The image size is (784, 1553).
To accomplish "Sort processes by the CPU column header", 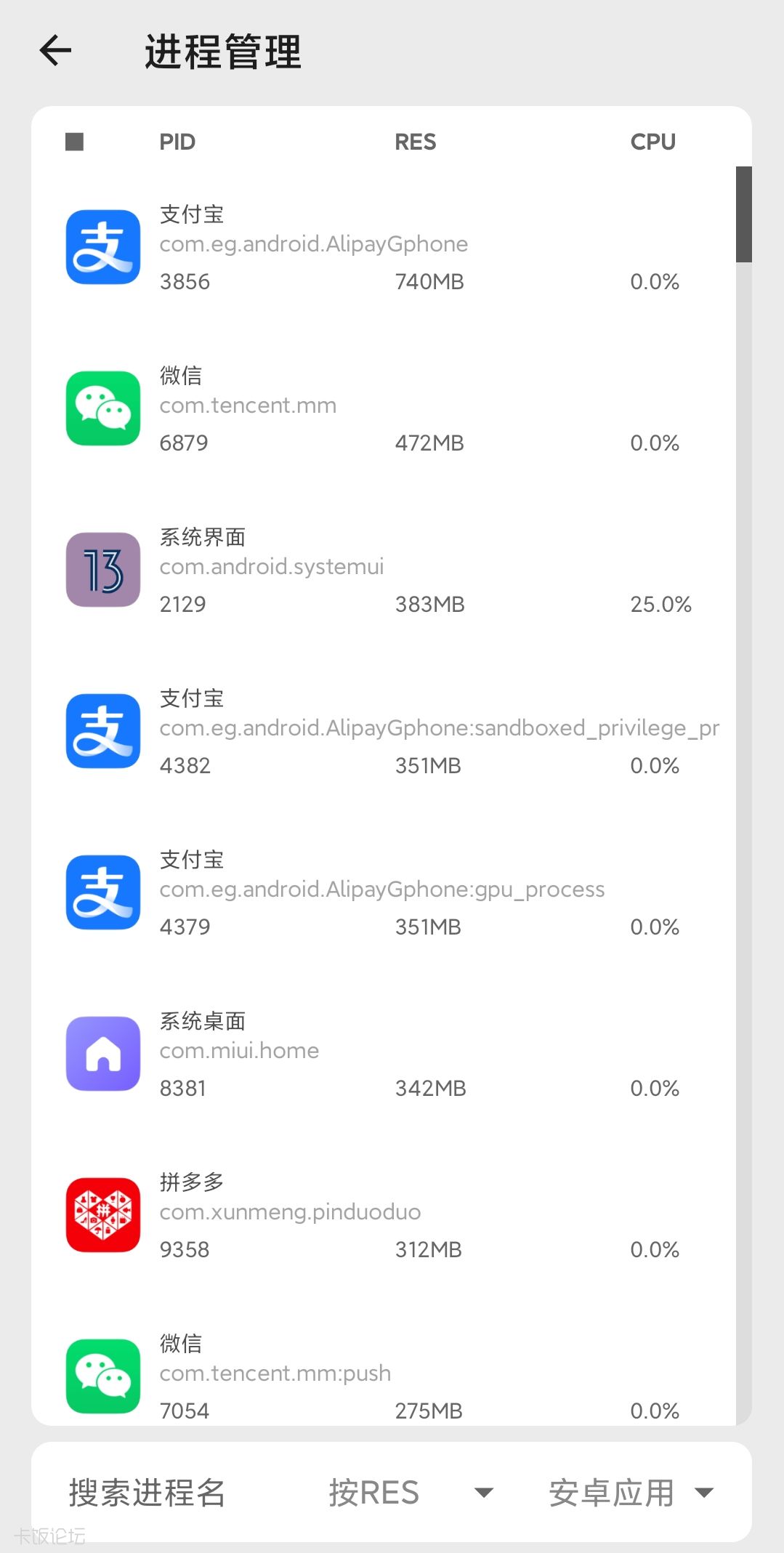I will 652,141.
